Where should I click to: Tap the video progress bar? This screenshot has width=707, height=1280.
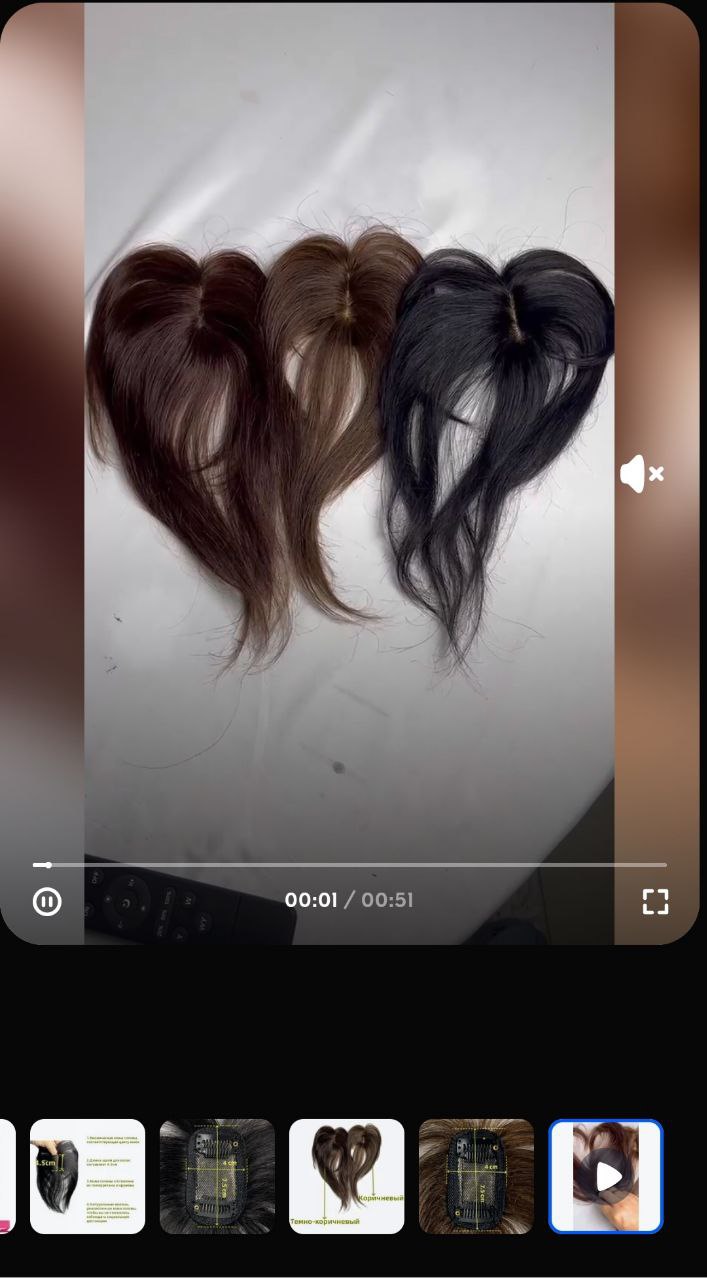(x=350, y=864)
